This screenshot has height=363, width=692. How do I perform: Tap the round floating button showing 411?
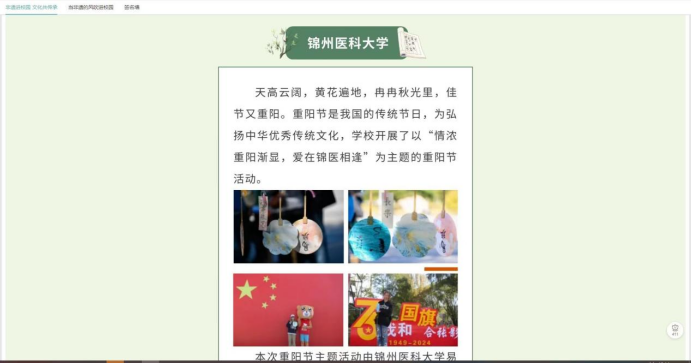(674, 330)
